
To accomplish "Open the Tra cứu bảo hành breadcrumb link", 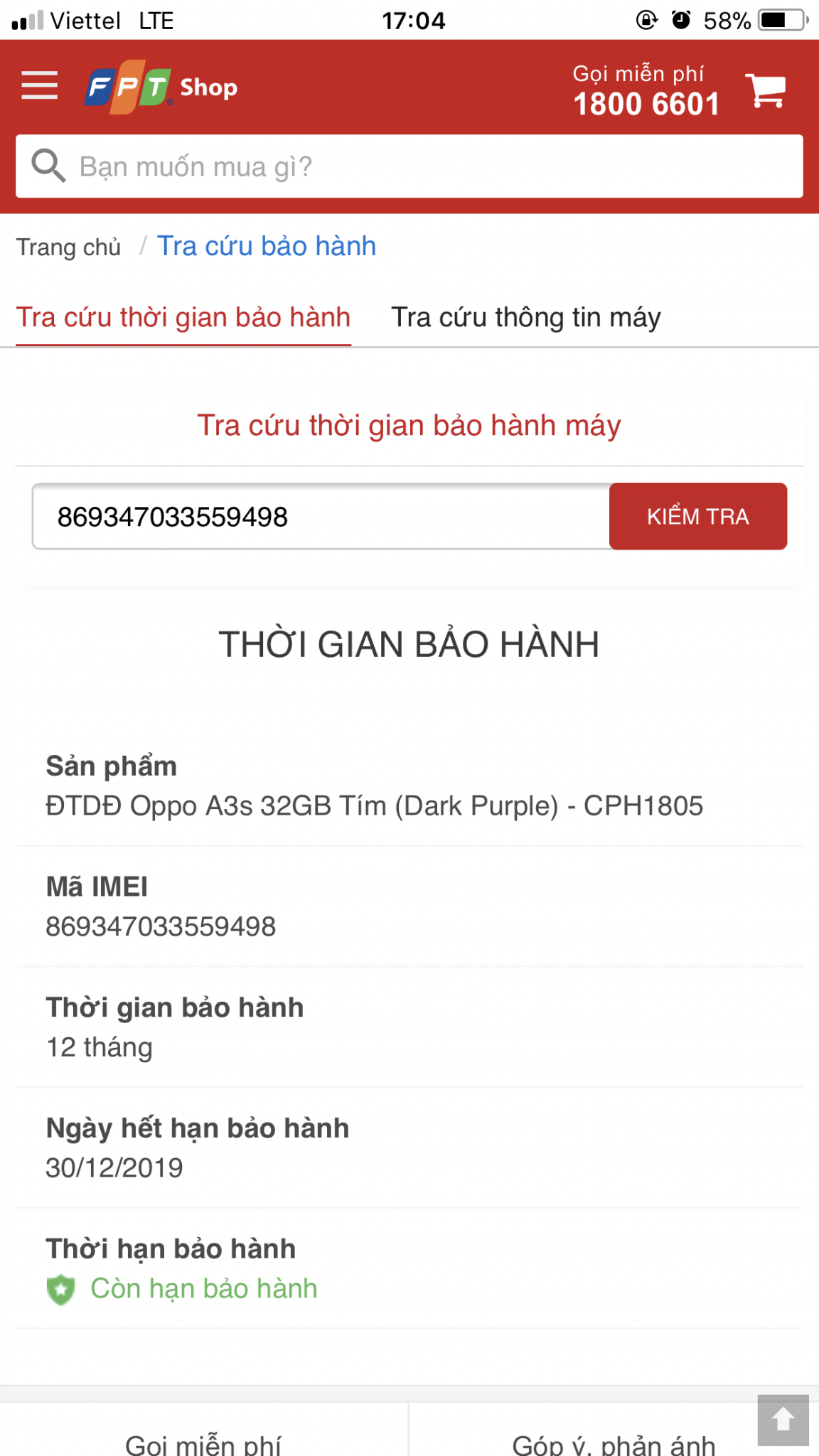I will tap(267, 246).
